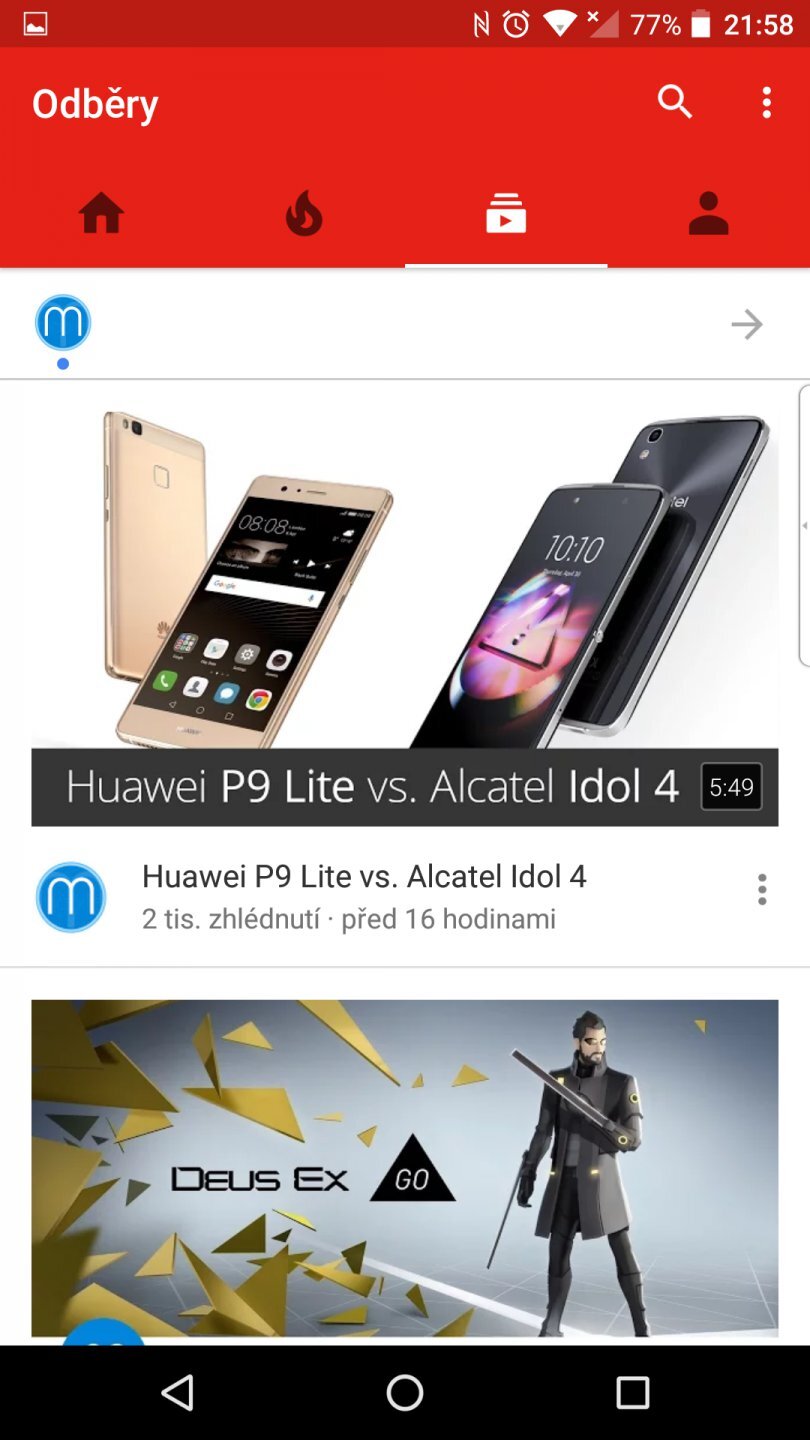Open the overflow menu in the top bar
Viewport: 810px width, 1440px height.
point(766,102)
